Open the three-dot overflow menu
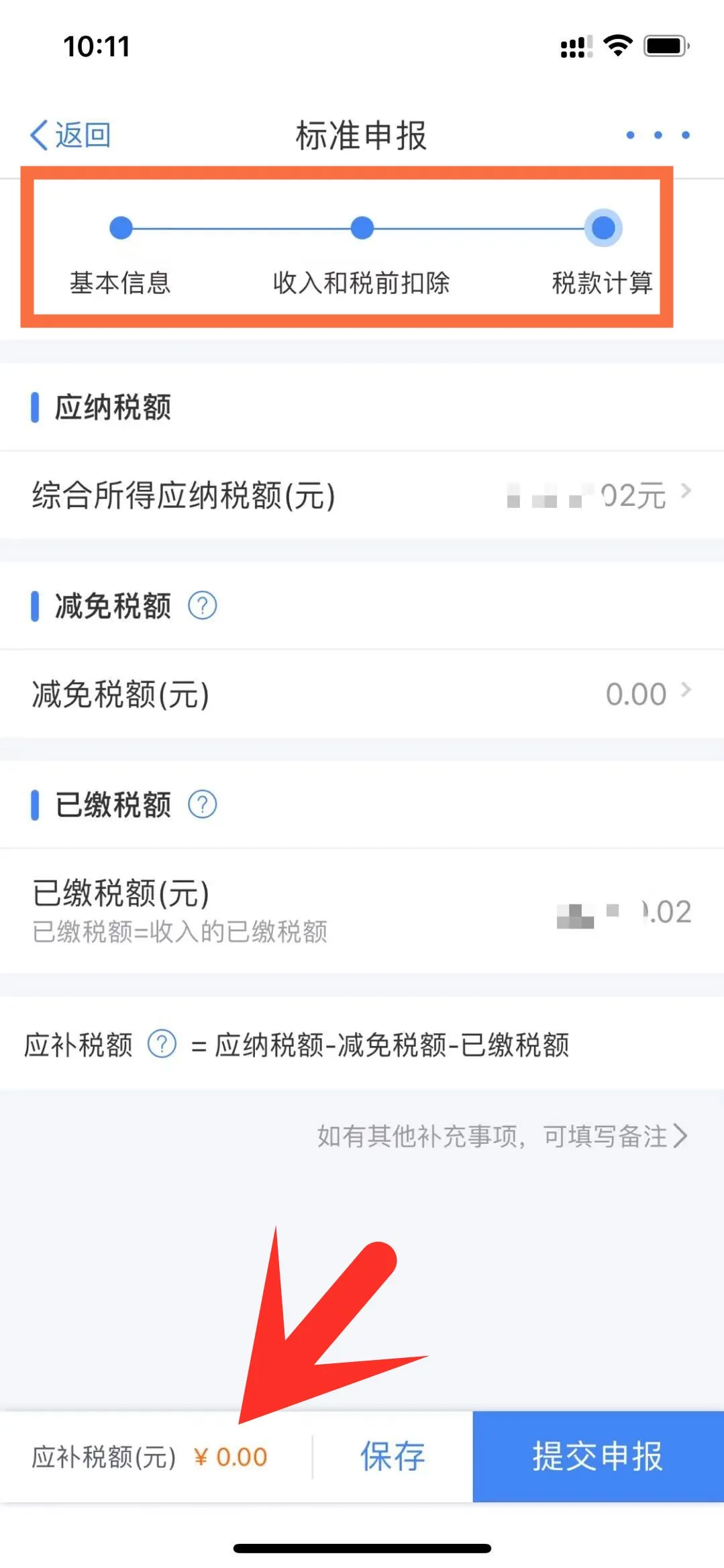The height and width of the screenshot is (1568, 724). [658, 134]
